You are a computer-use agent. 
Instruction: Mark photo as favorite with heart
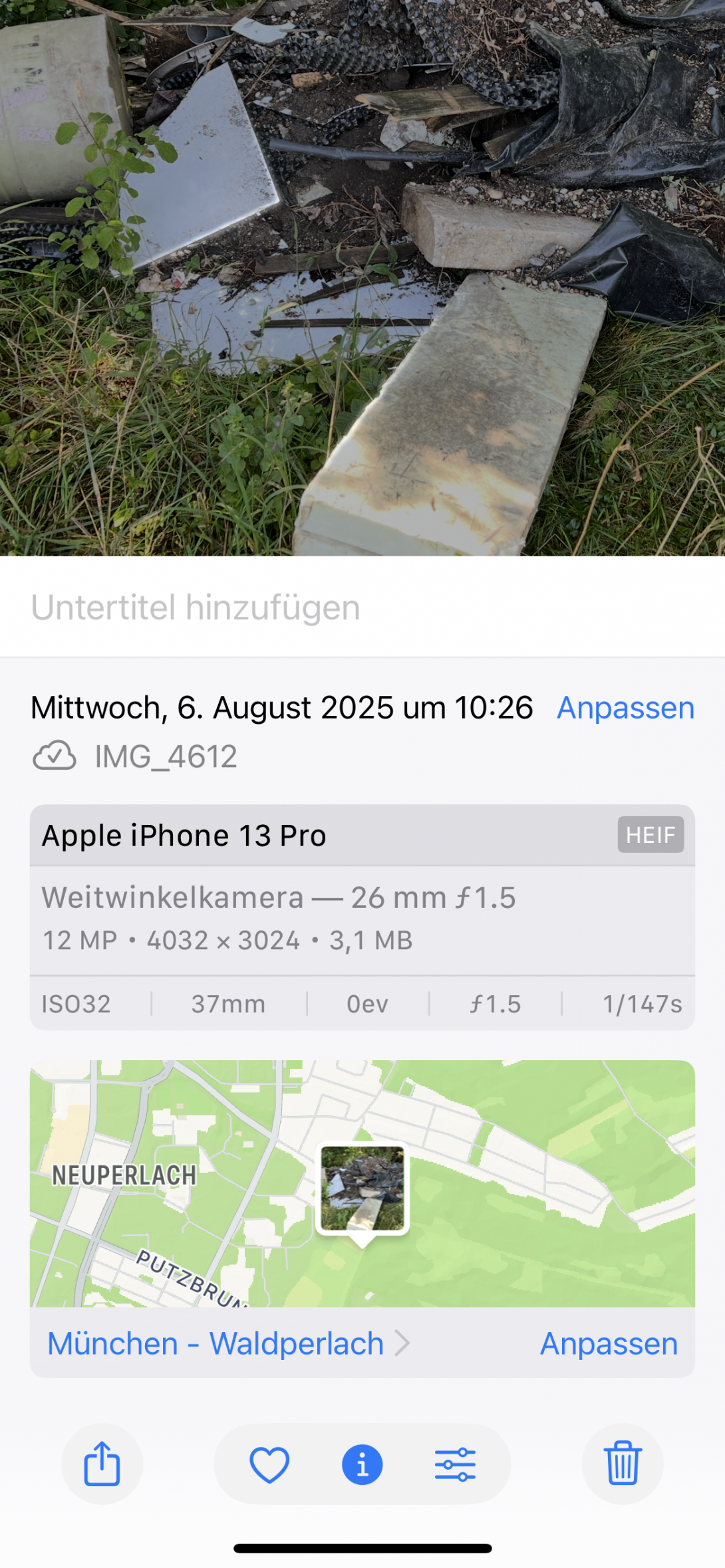click(x=269, y=1464)
